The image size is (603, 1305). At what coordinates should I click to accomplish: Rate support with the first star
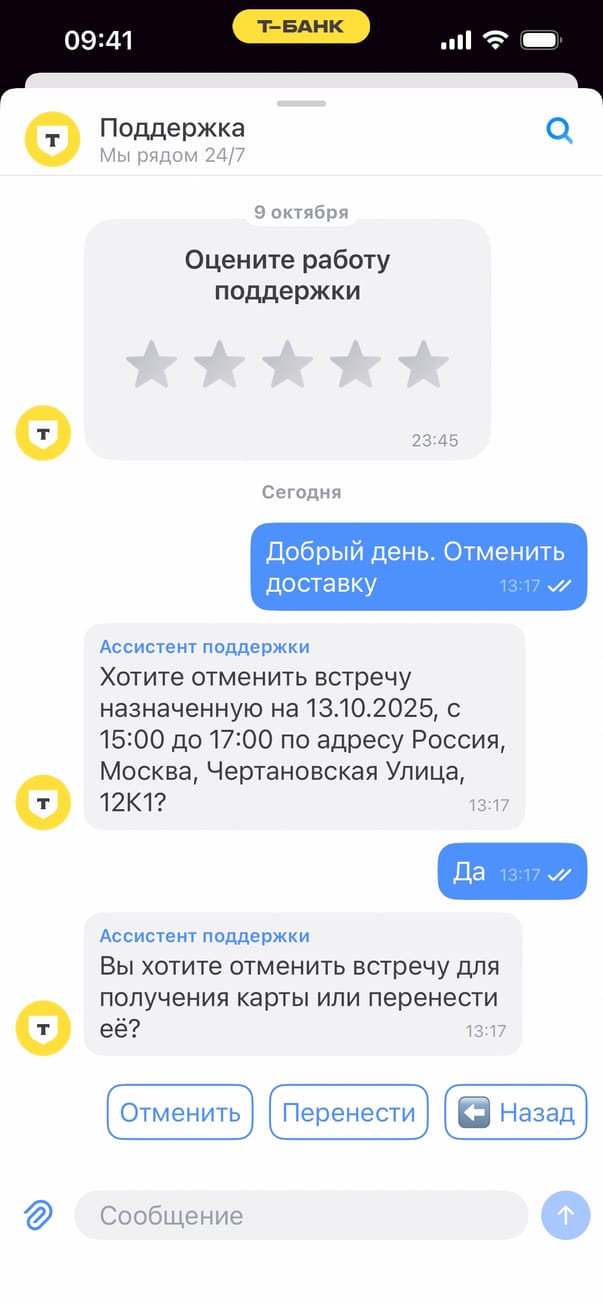click(x=151, y=364)
